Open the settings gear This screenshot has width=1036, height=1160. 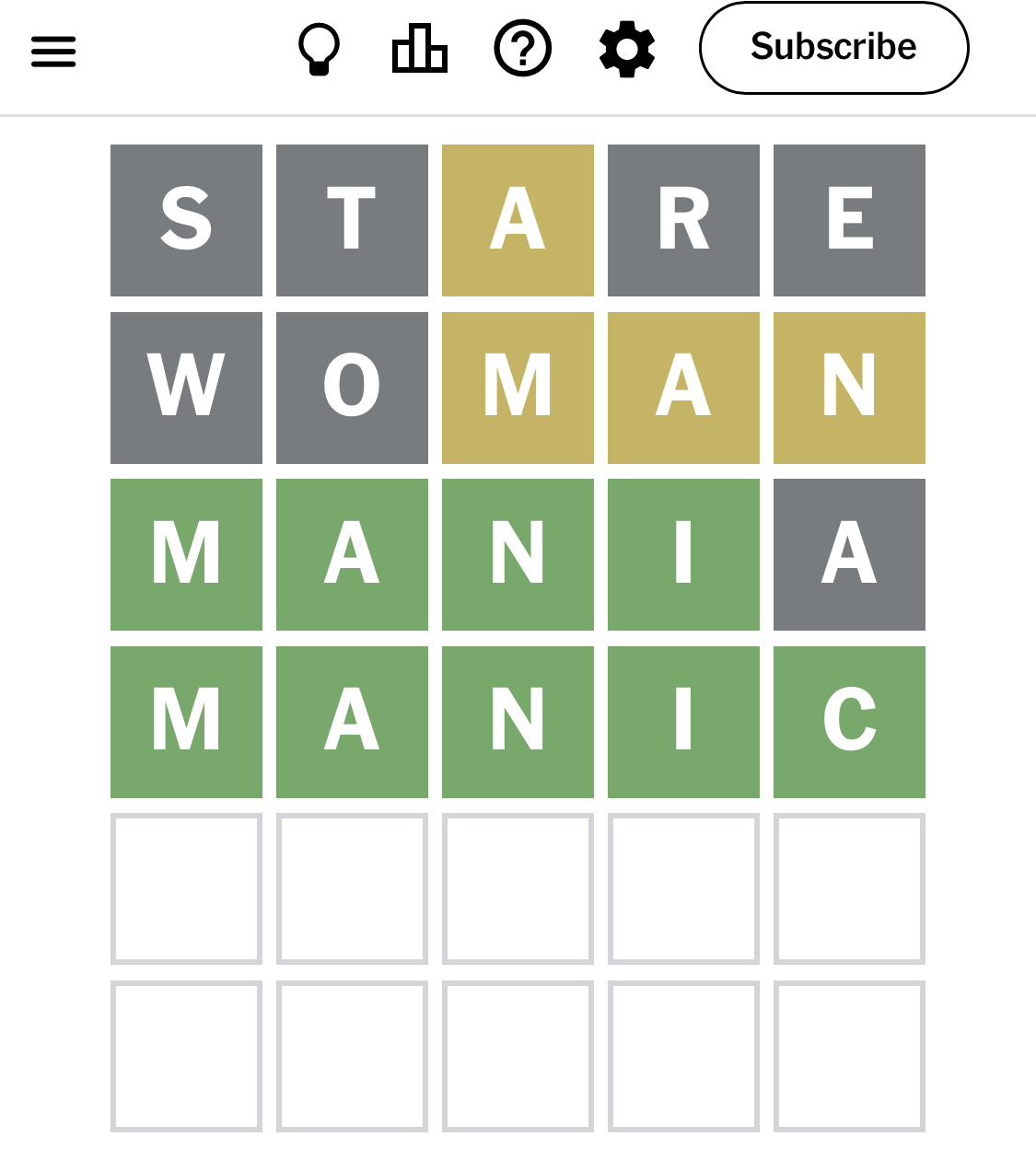(627, 49)
